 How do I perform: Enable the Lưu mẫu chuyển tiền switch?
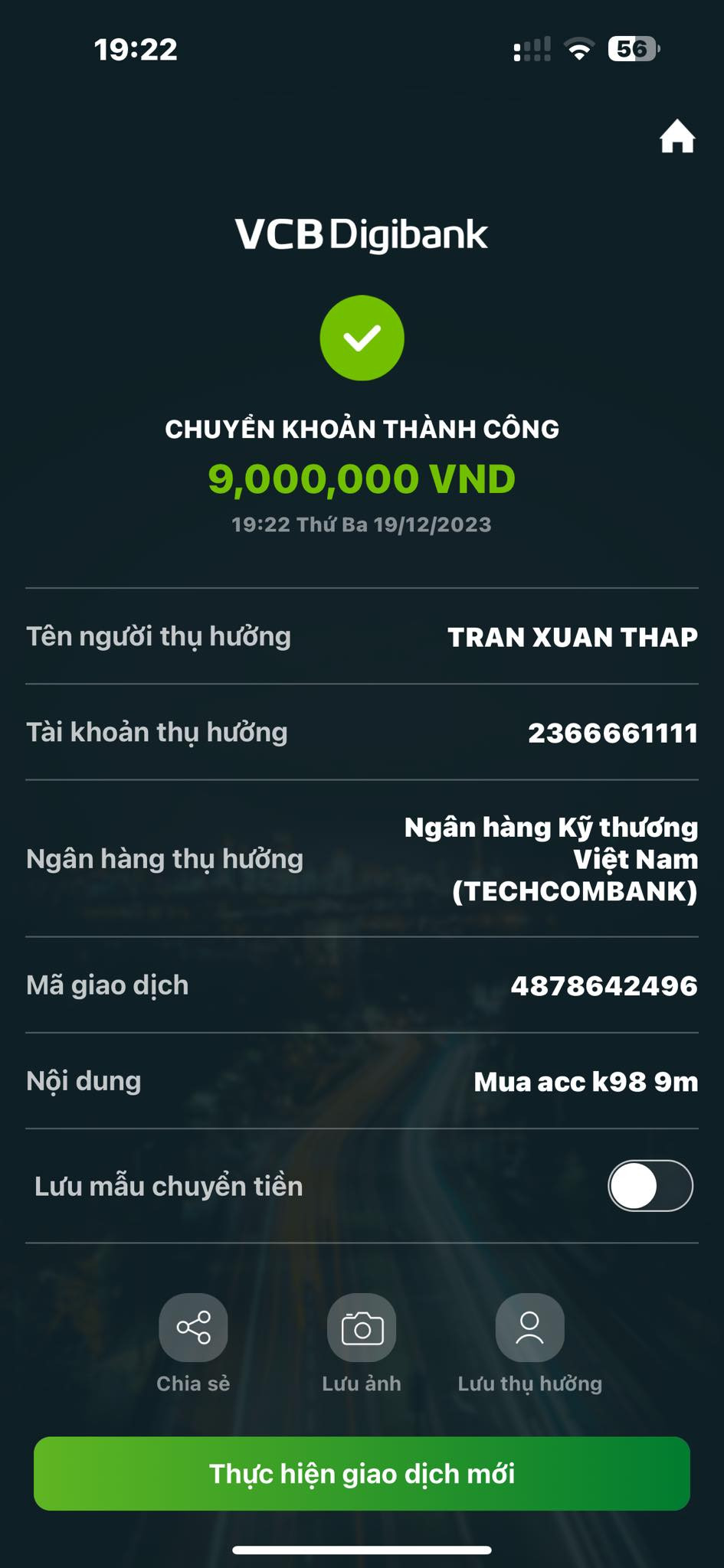pyautogui.click(x=650, y=1186)
